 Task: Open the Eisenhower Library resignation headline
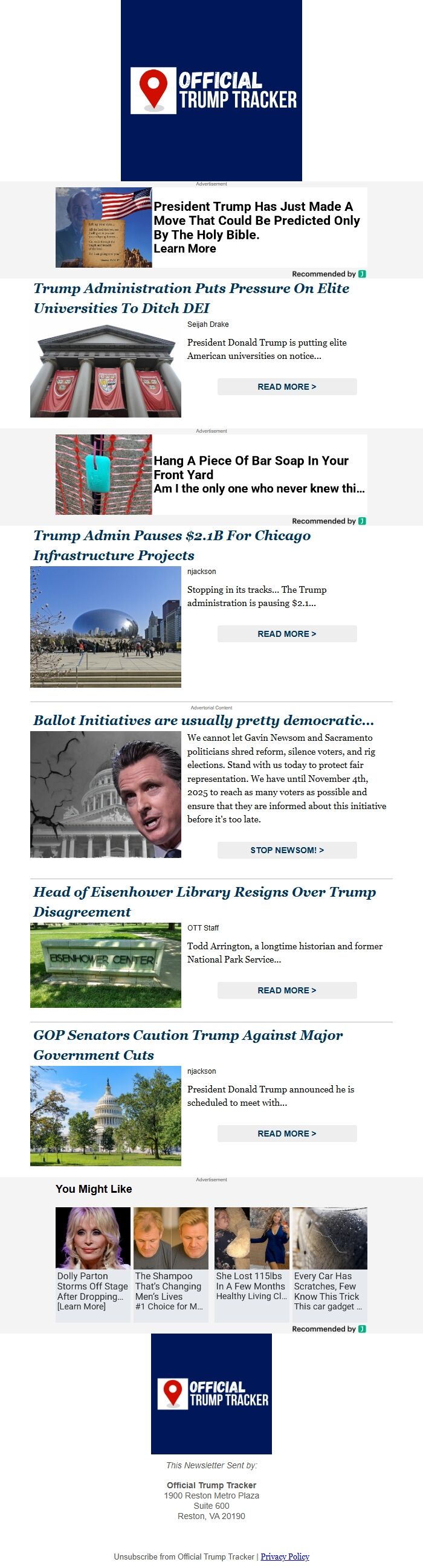point(204,901)
